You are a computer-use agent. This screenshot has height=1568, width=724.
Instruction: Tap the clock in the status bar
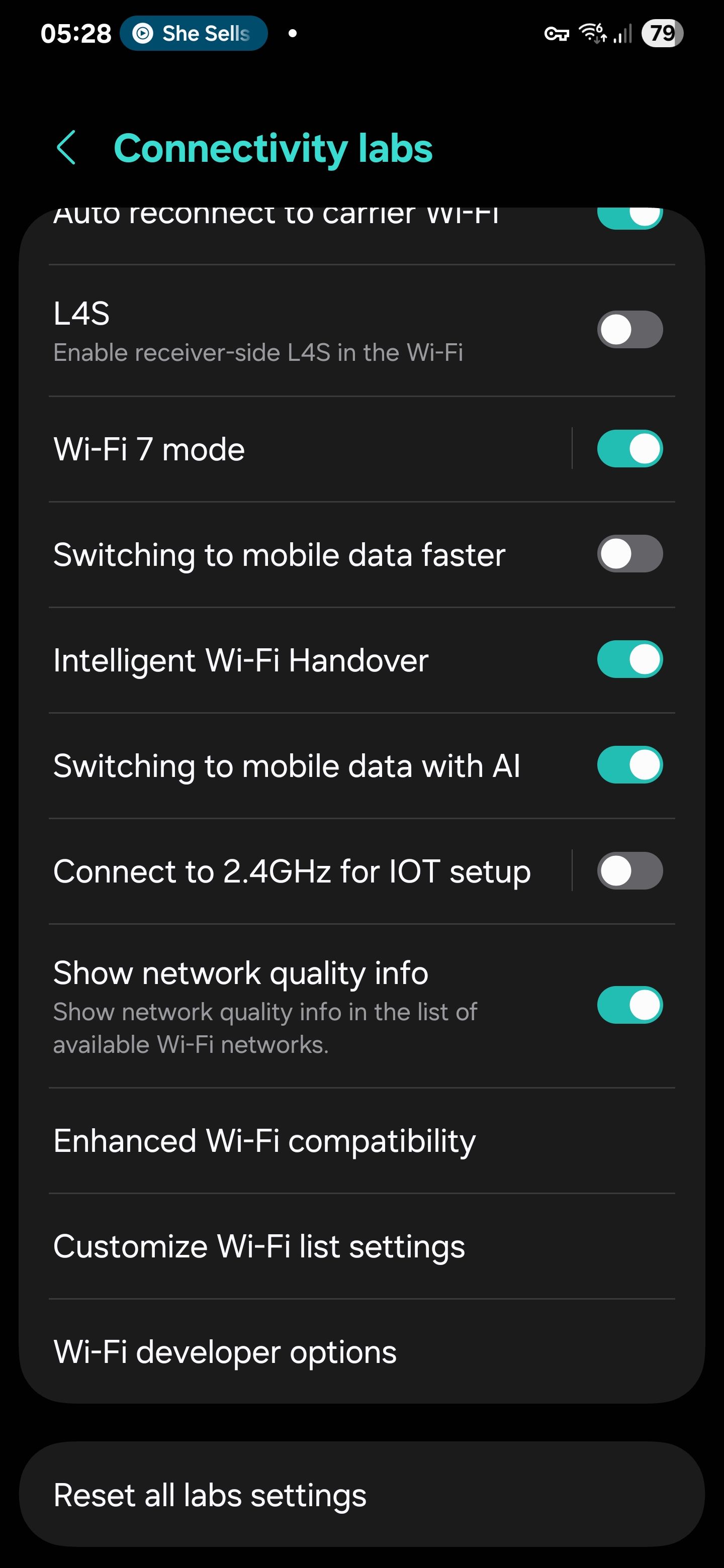77,34
